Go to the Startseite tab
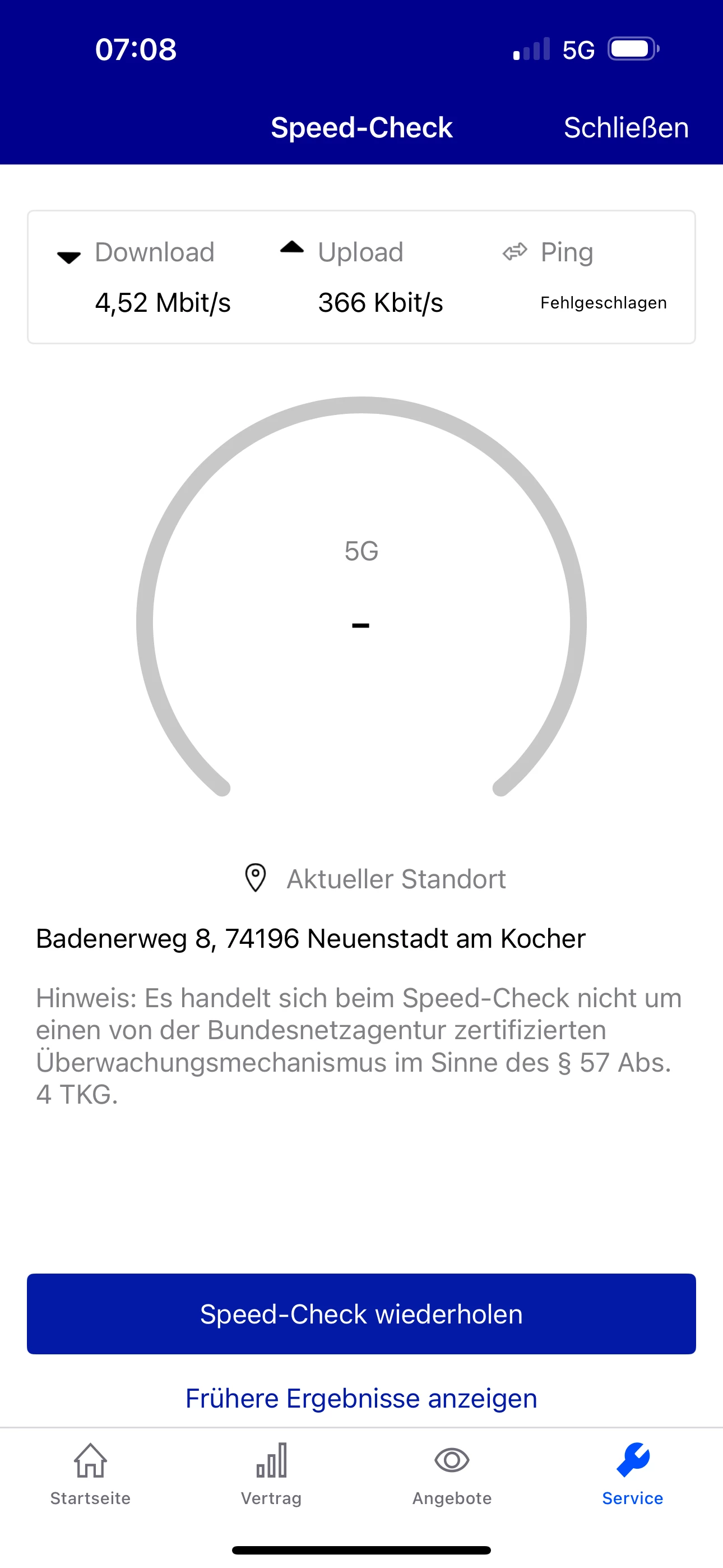723x1568 pixels. 91,1474
